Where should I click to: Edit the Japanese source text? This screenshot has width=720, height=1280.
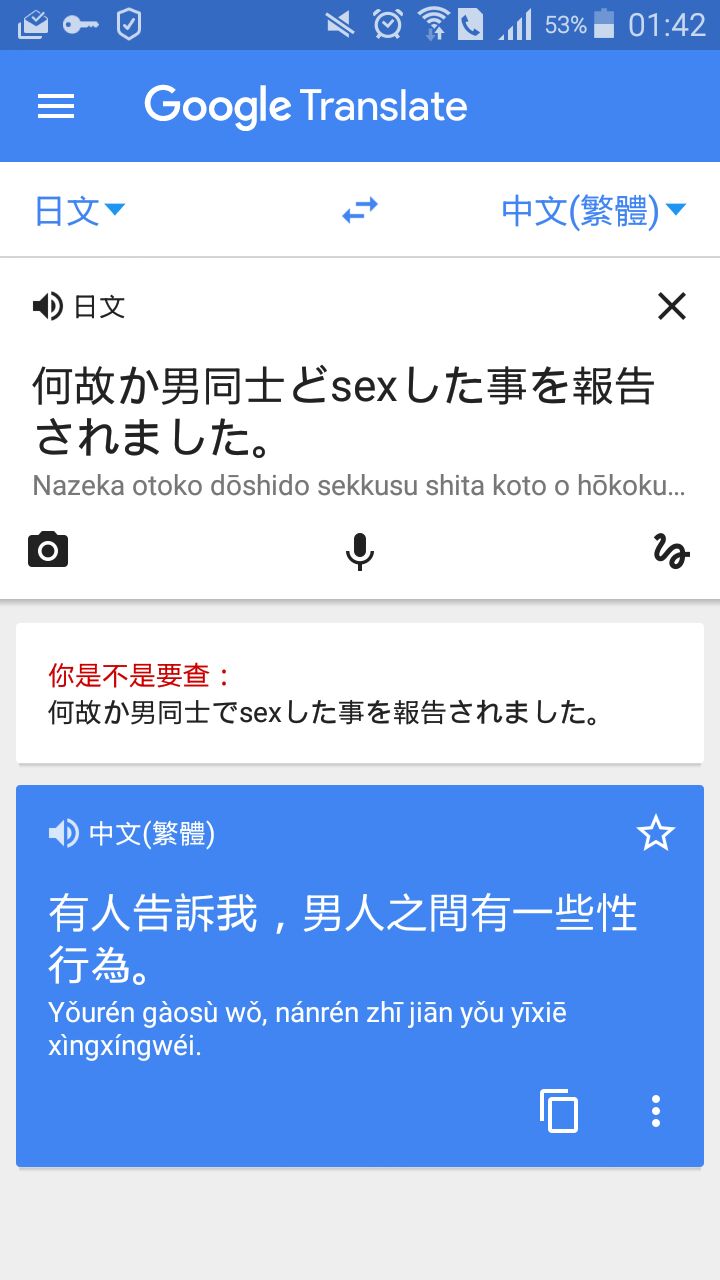(x=345, y=410)
